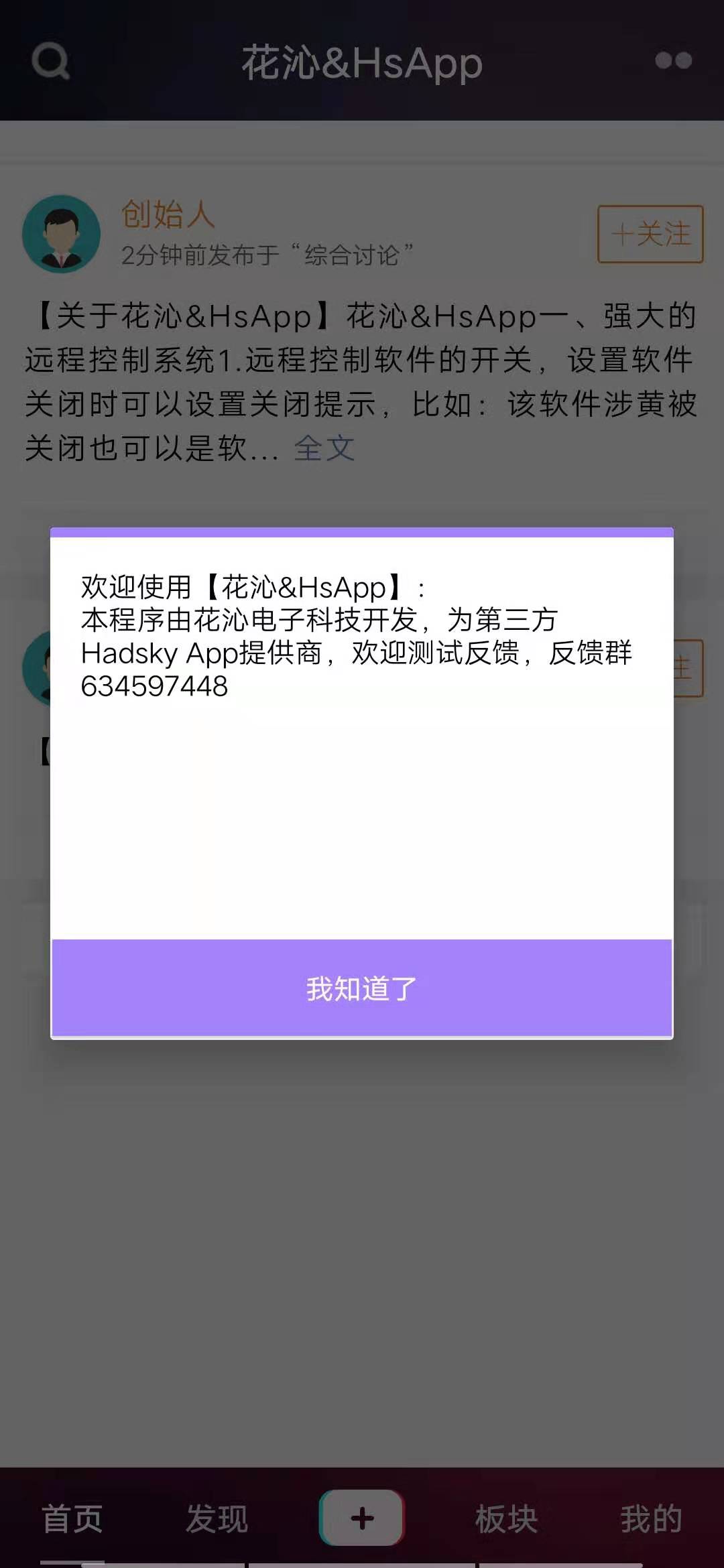Image resolution: width=724 pixels, height=1568 pixels.
Task: Switch to the 我的 tab
Action: coord(650,1518)
